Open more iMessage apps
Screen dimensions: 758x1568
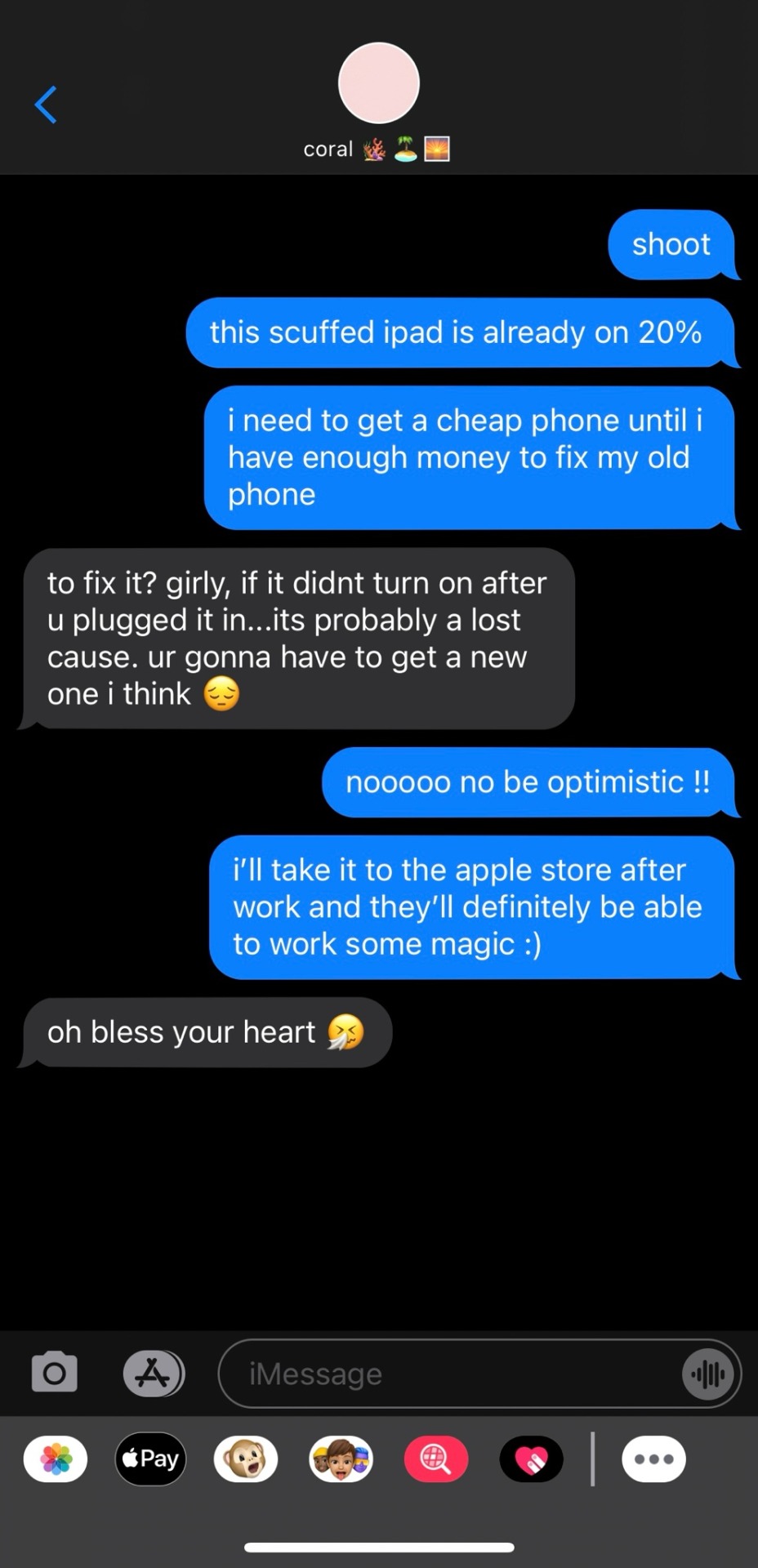tap(653, 1459)
